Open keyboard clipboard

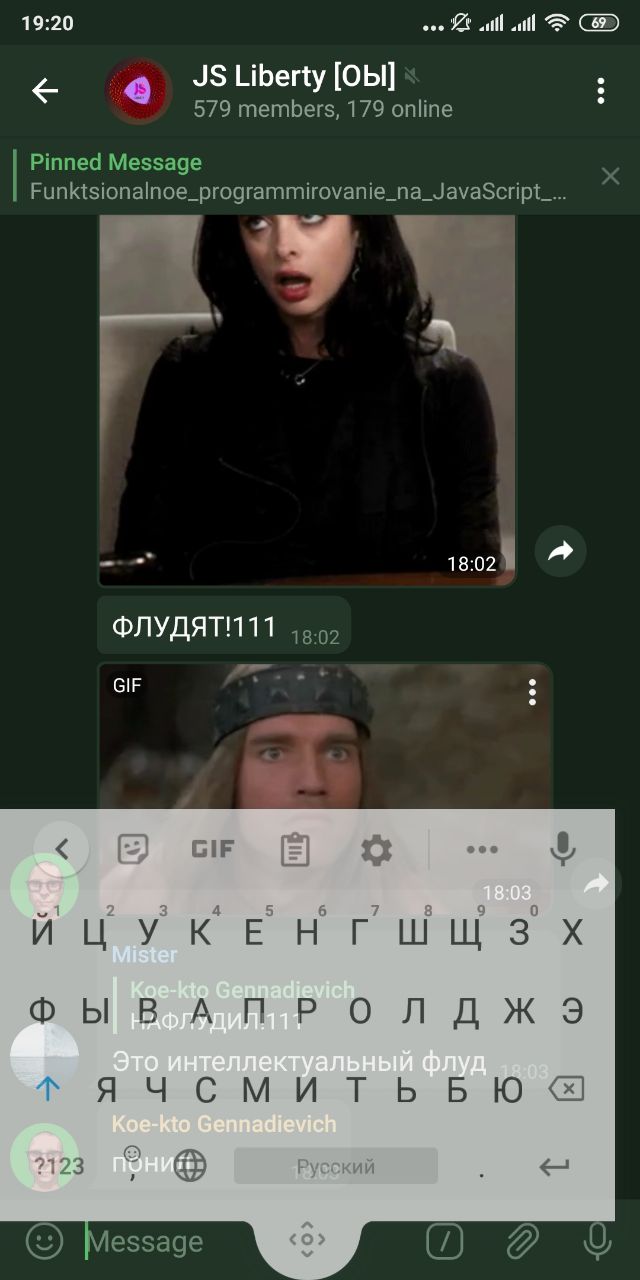click(294, 850)
